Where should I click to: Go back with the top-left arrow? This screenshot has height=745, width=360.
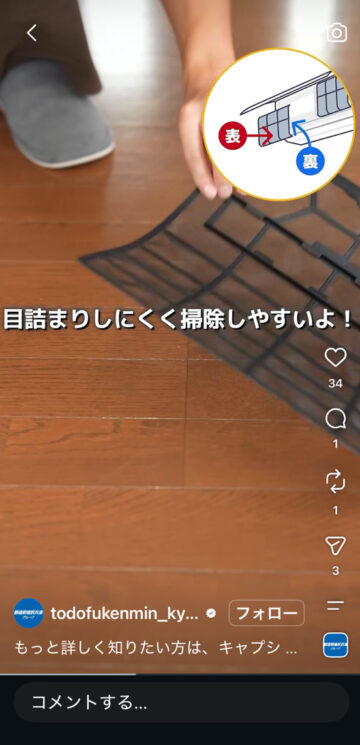click(32, 33)
